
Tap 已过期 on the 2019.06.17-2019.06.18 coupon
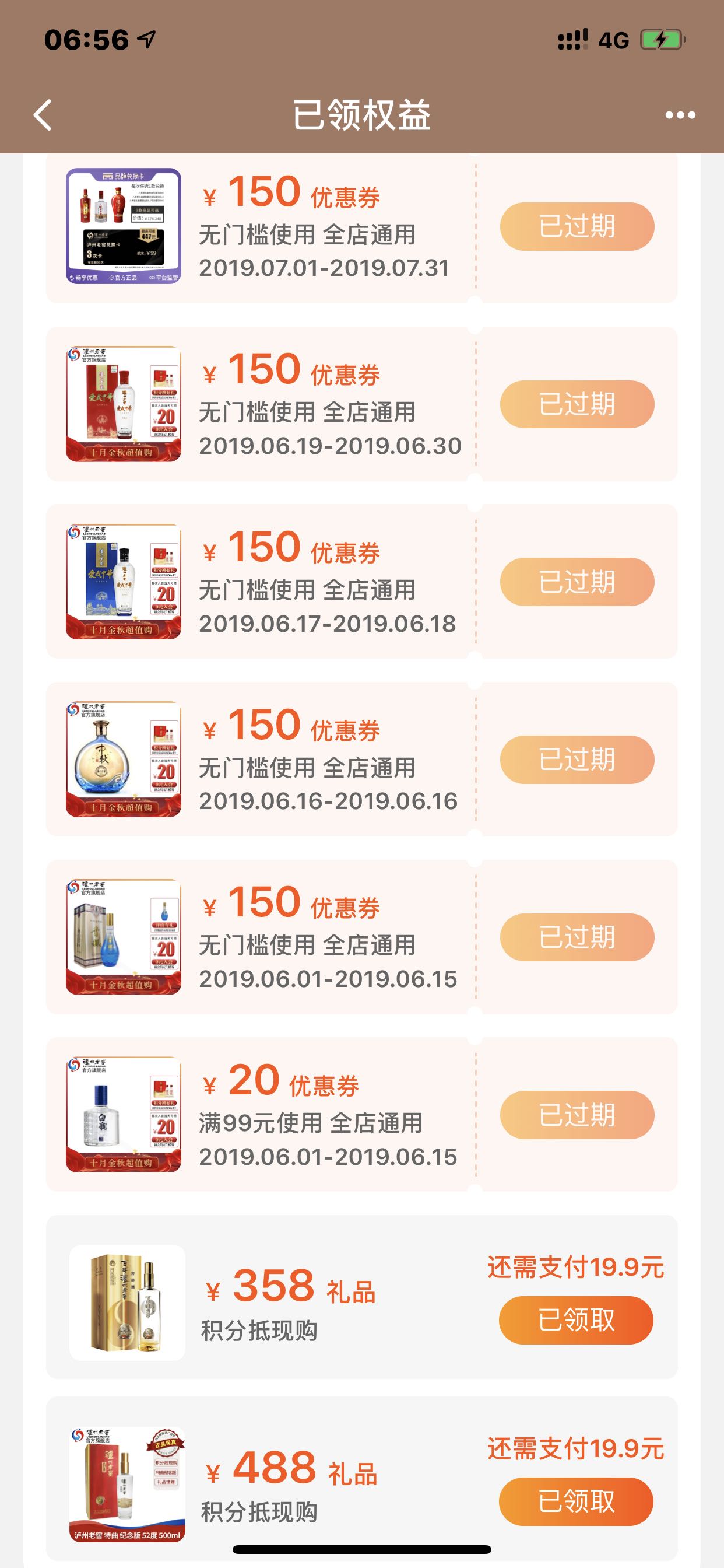tap(577, 582)
